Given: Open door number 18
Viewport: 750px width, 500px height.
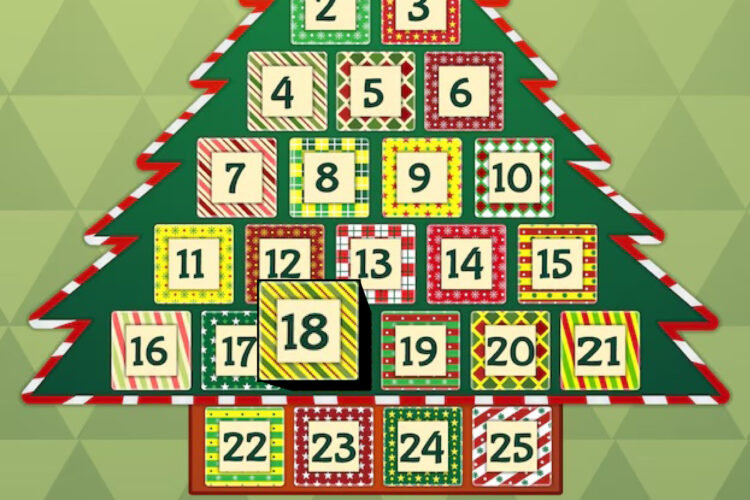Looking at the screenshot, I should click(308, 331).
